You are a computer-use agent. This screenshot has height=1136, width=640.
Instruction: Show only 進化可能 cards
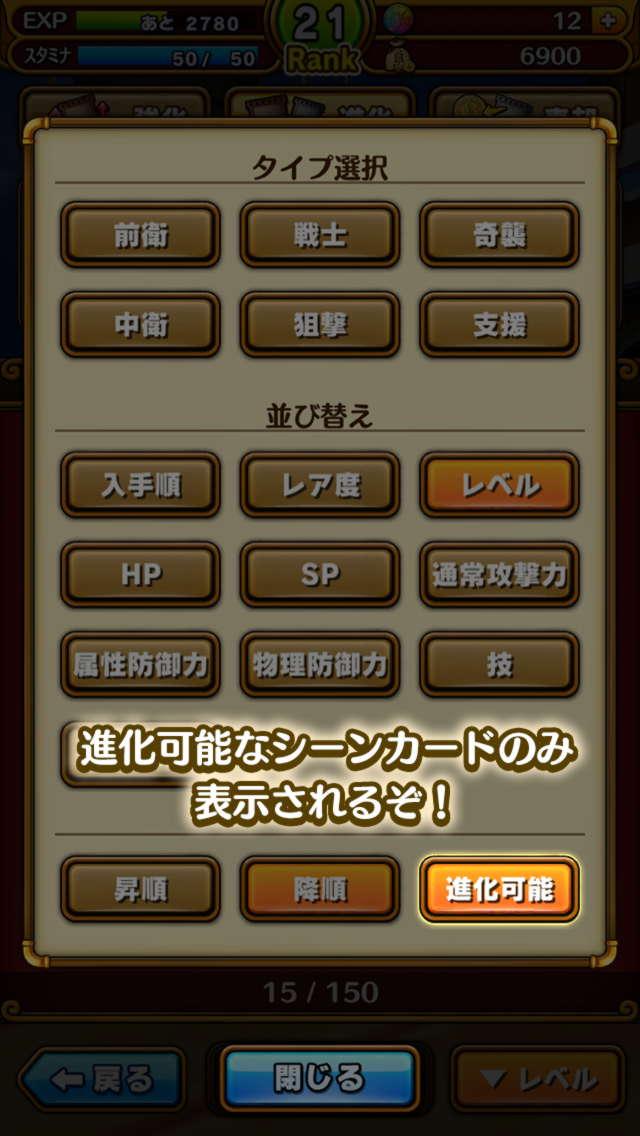(x=499, y=889)
